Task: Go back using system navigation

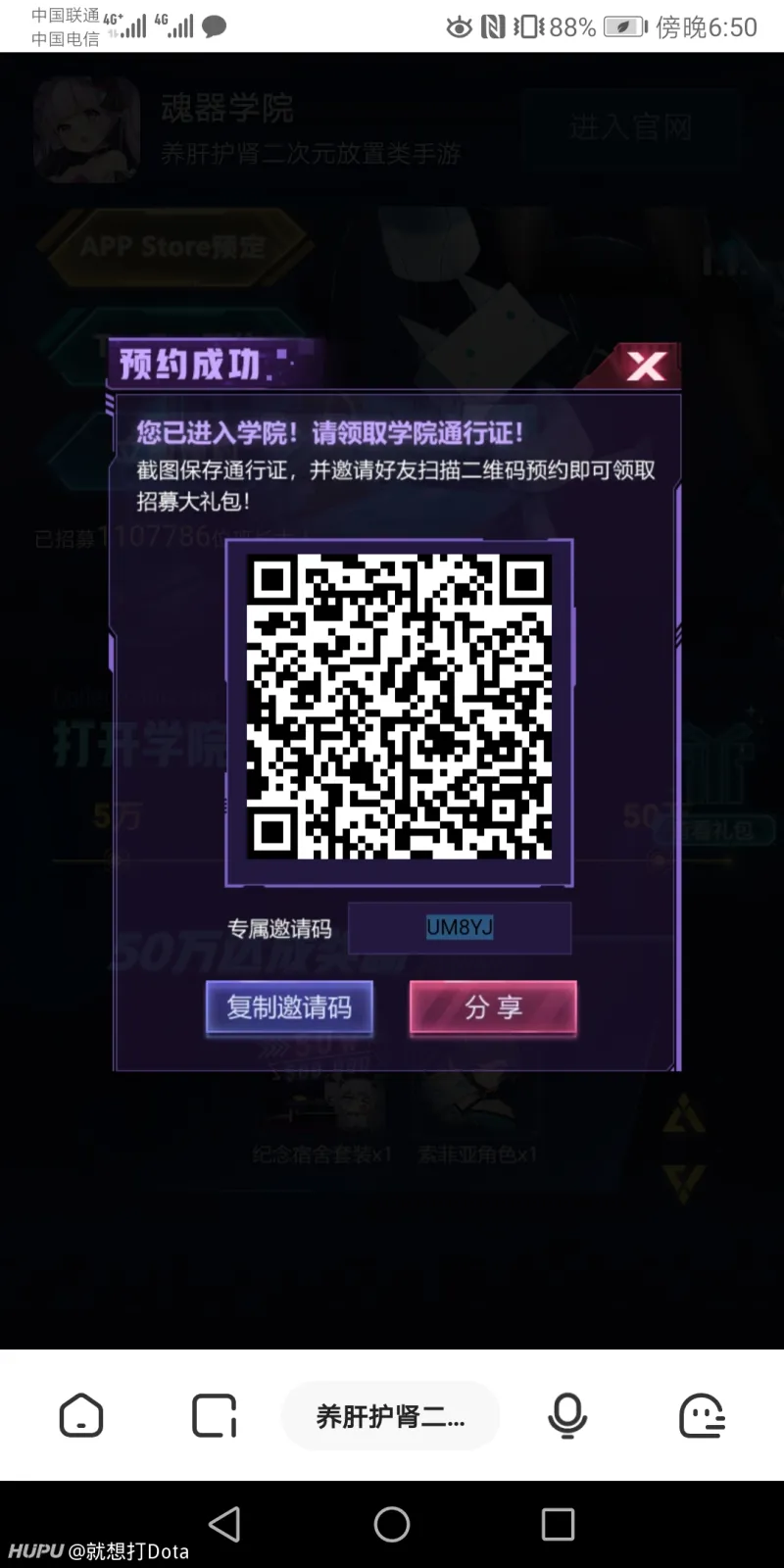Action: tap(225, 1524)
